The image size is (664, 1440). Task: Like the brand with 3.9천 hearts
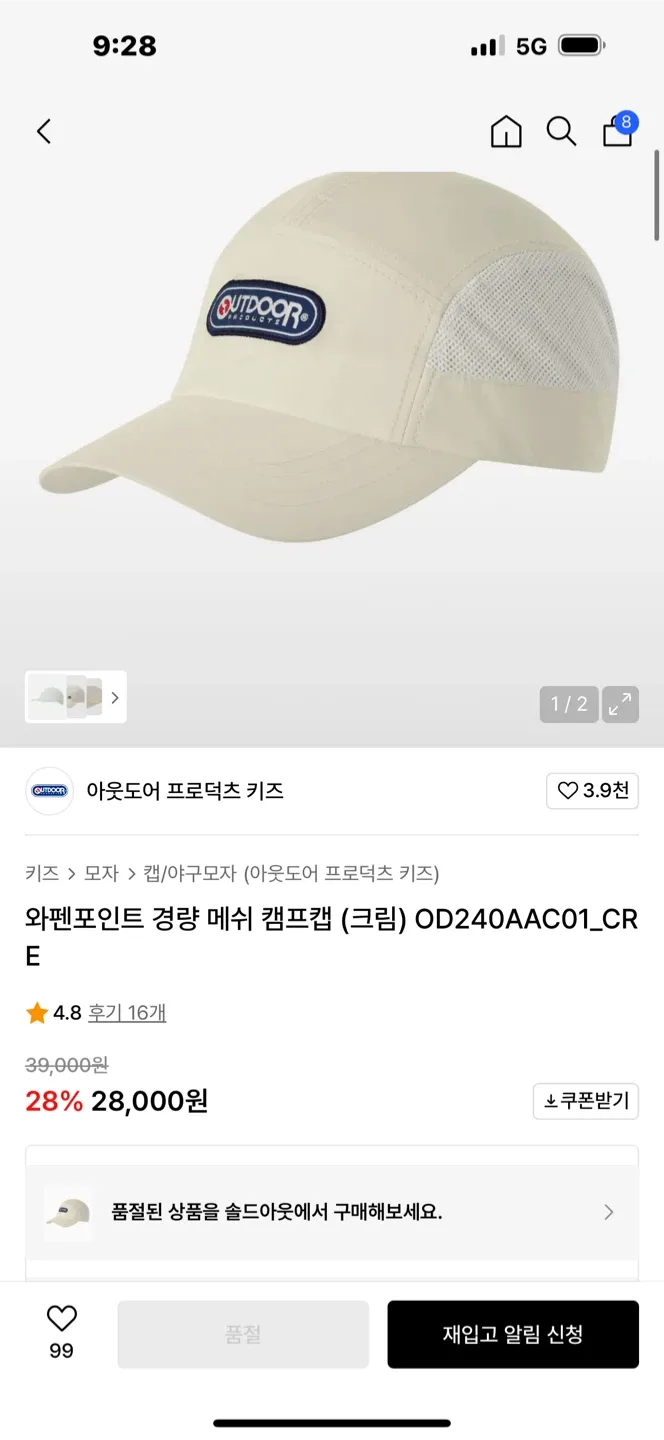pos(592,791)
